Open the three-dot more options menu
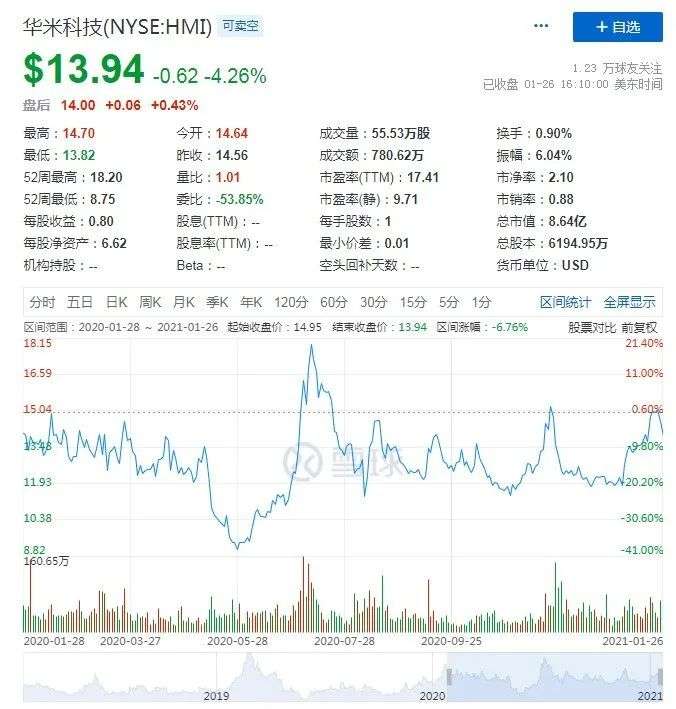The image size is (676, 709). tap(542, 27)
